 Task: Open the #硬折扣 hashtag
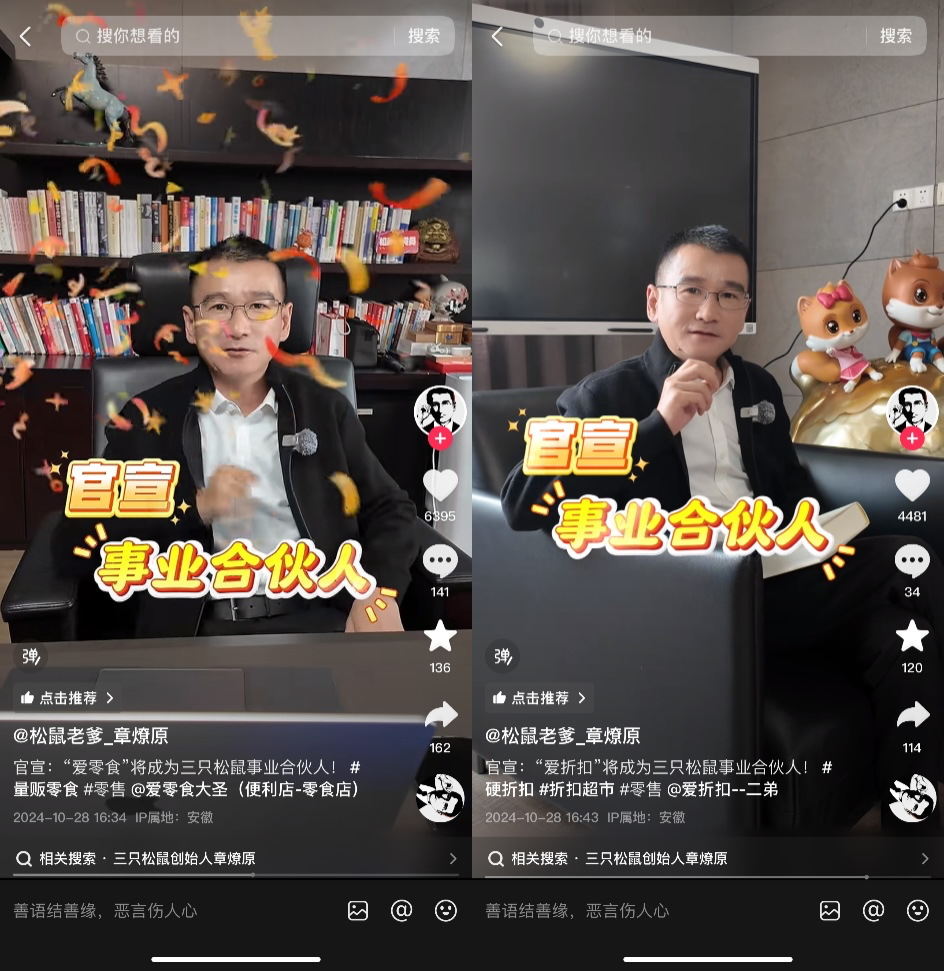(x=510, y=790)
